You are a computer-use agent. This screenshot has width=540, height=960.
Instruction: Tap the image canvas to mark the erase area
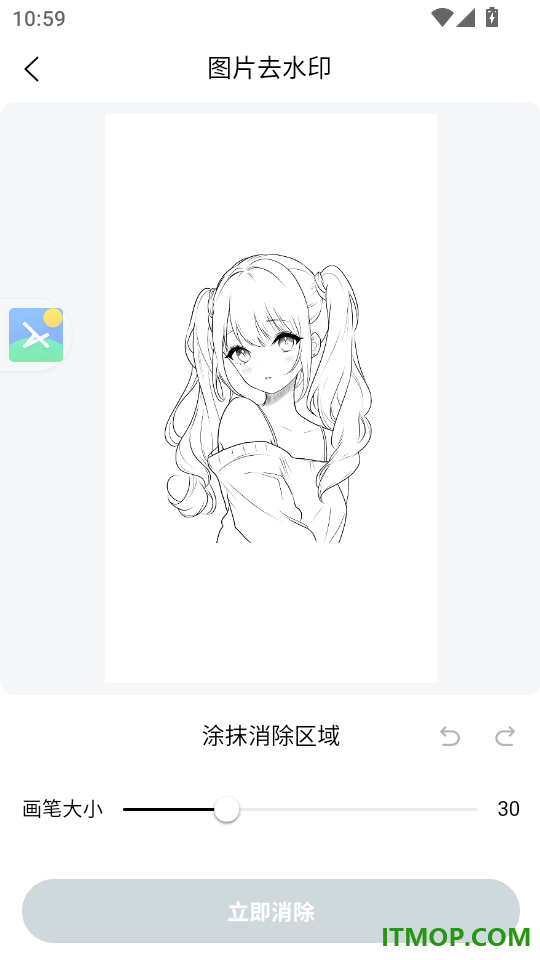click(271, 398)
